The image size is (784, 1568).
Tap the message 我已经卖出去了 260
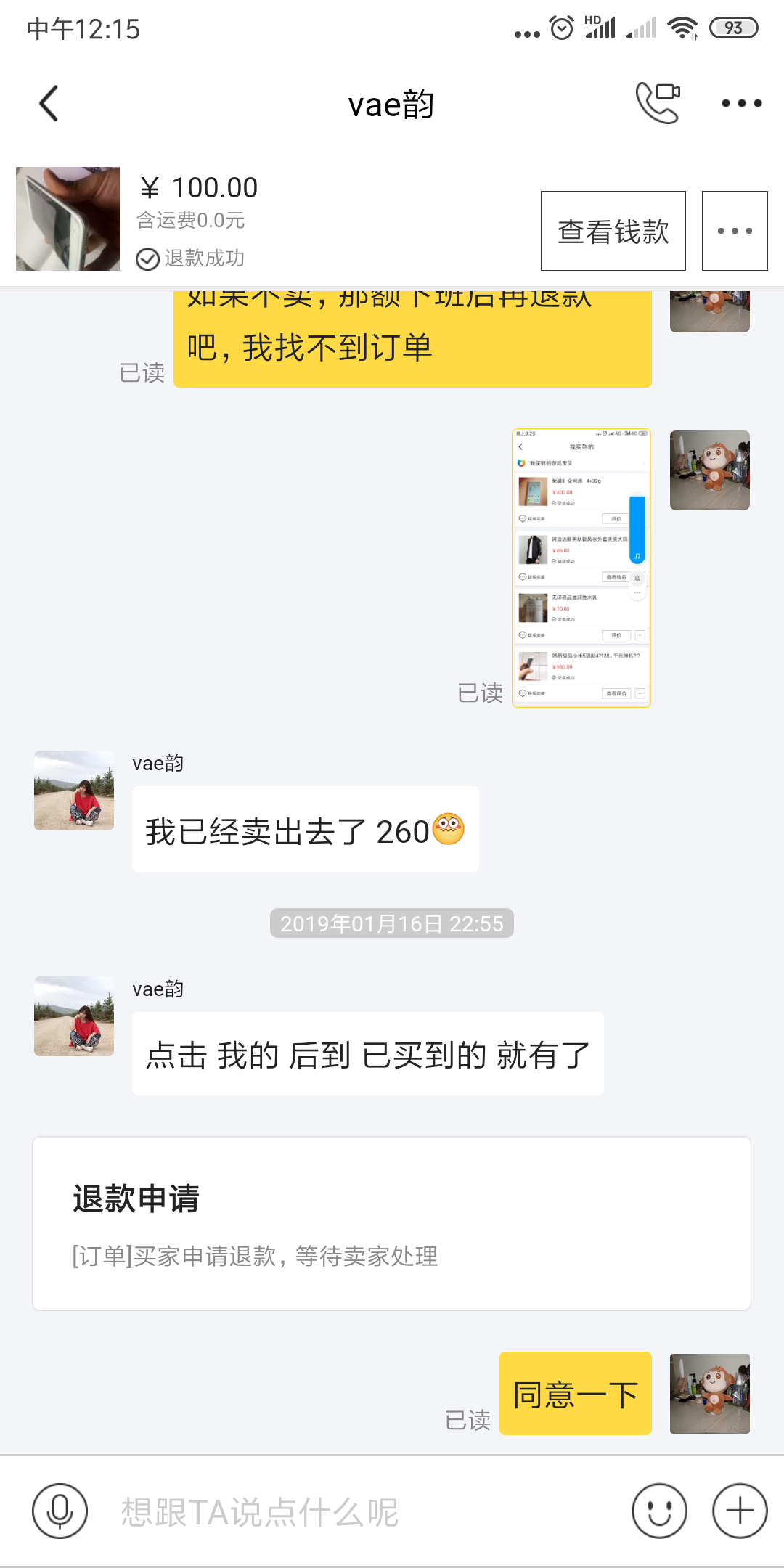pyautogui.click(x=304, y=829)
